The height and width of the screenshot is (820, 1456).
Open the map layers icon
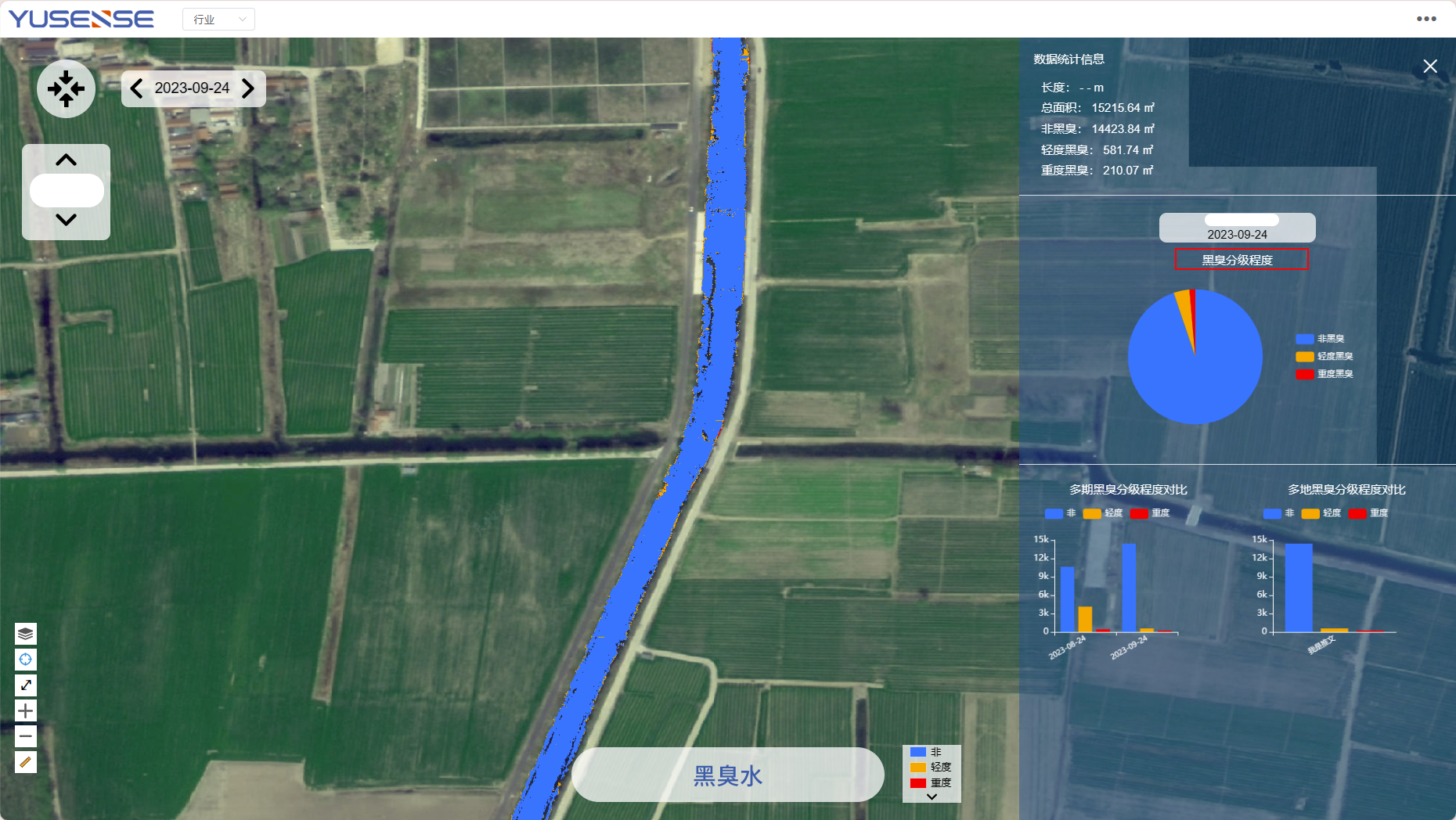[x=25, y=634]
